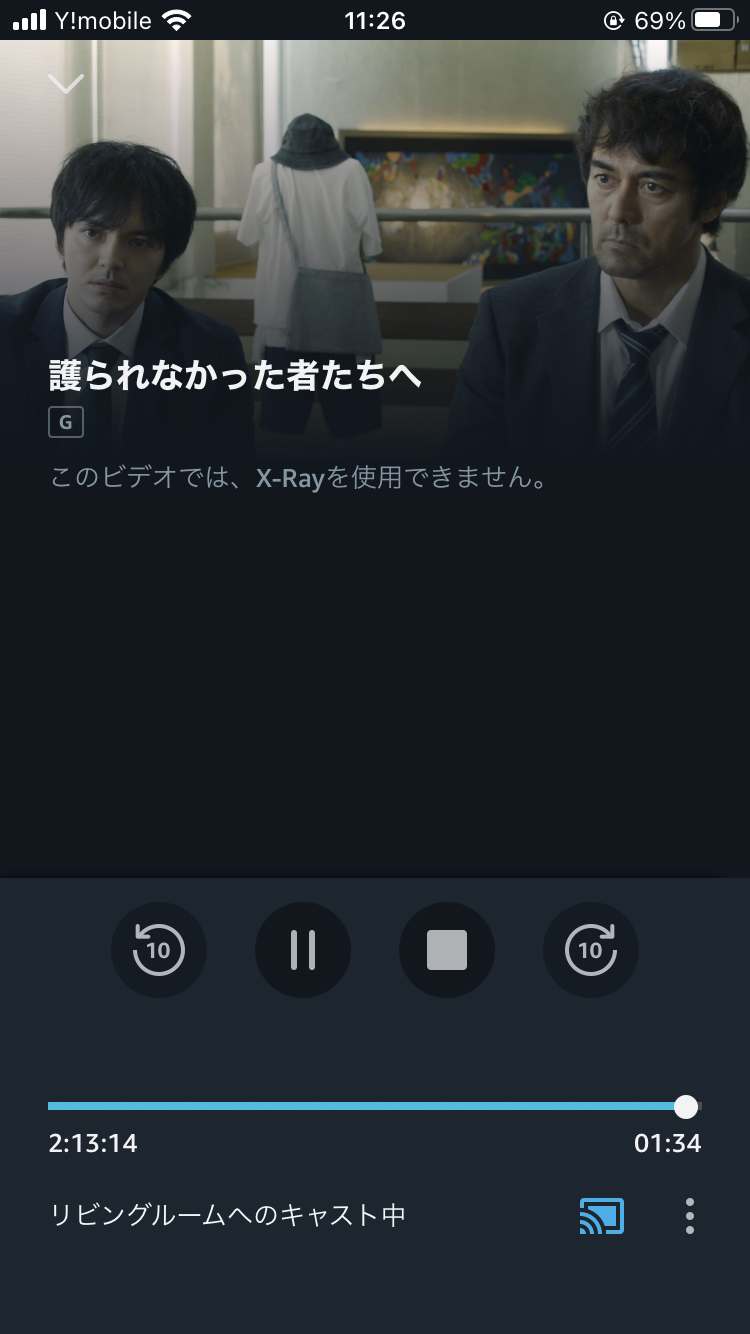
Task: Open the cast device icon
Action: (x=601, y=1216)
